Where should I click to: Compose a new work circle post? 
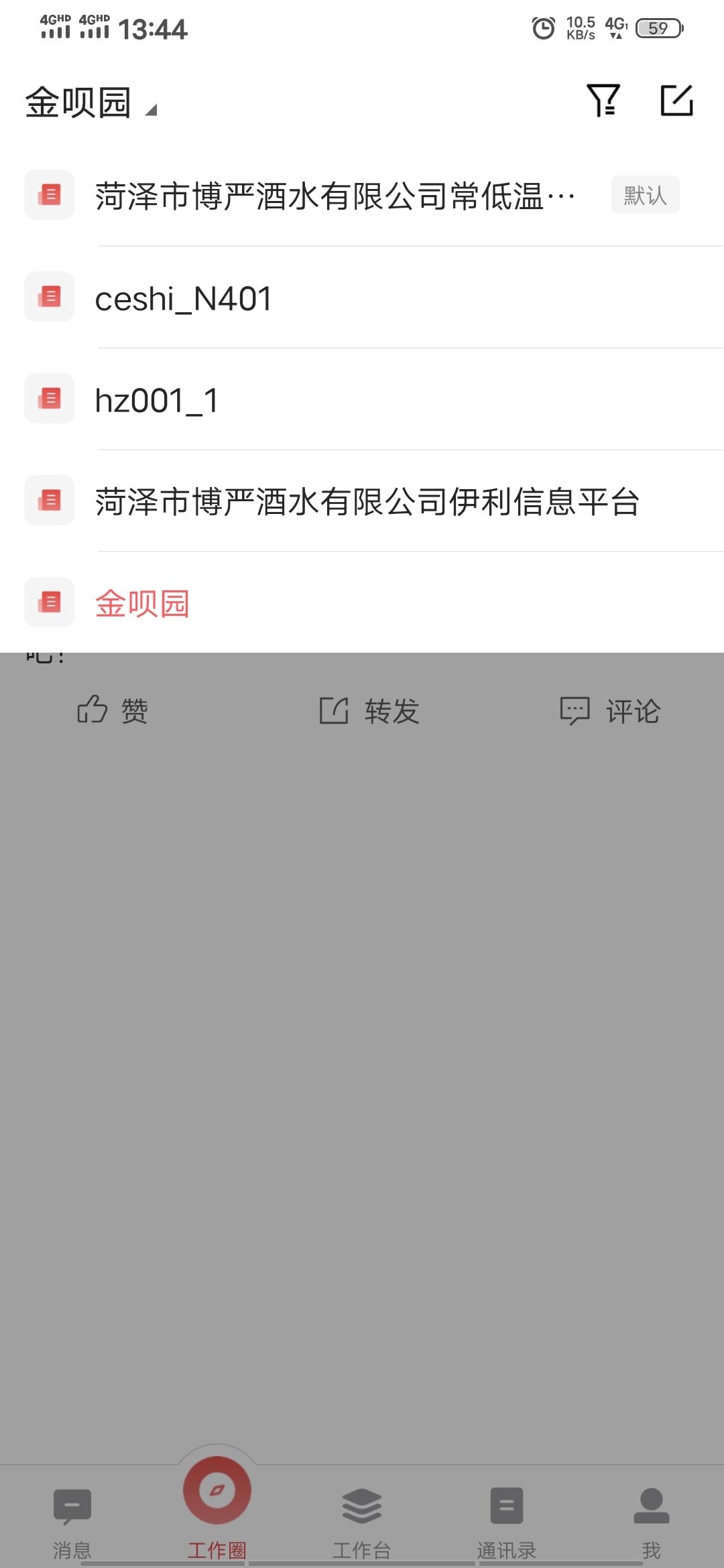tap(676, 101)
